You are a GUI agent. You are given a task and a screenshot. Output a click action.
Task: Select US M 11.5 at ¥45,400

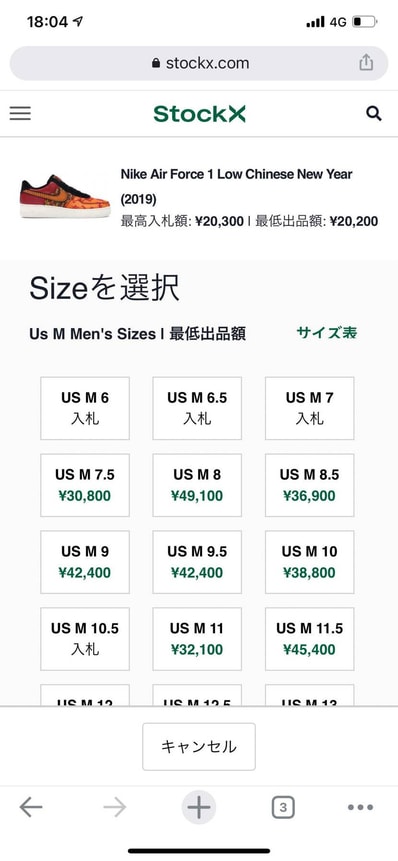pos(310,639)
